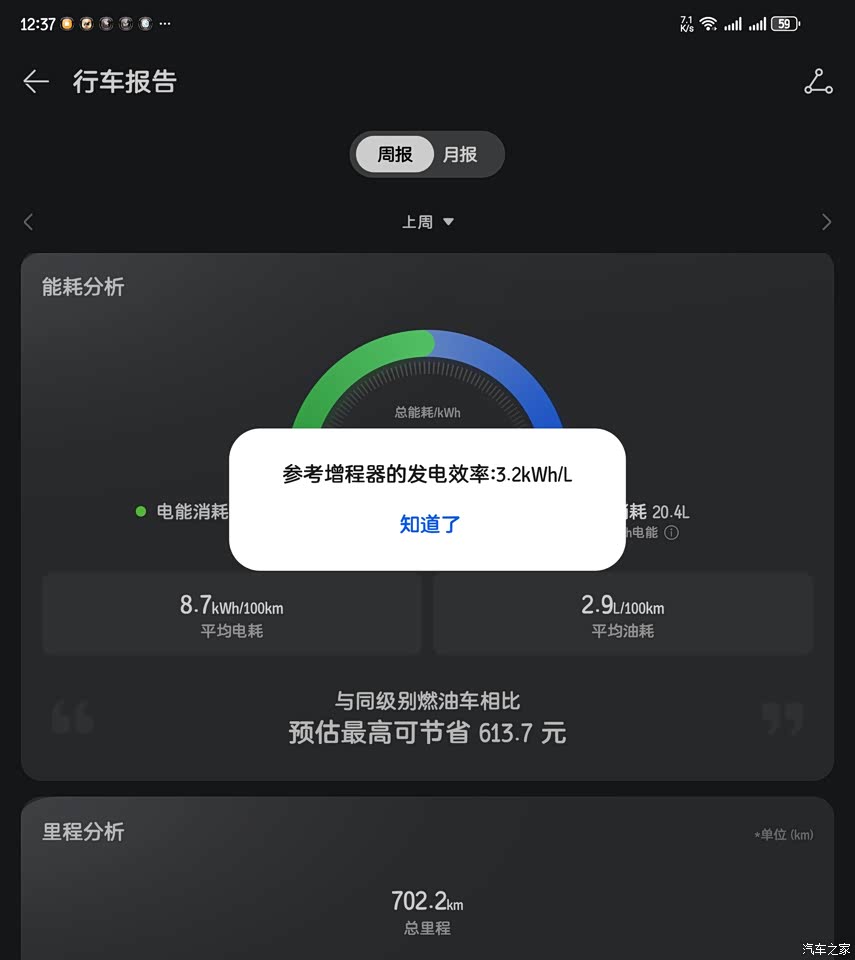Viewport: 855px width, 960px height.
Task: Go to the next week arrow
Action: (x=826, y=222)
